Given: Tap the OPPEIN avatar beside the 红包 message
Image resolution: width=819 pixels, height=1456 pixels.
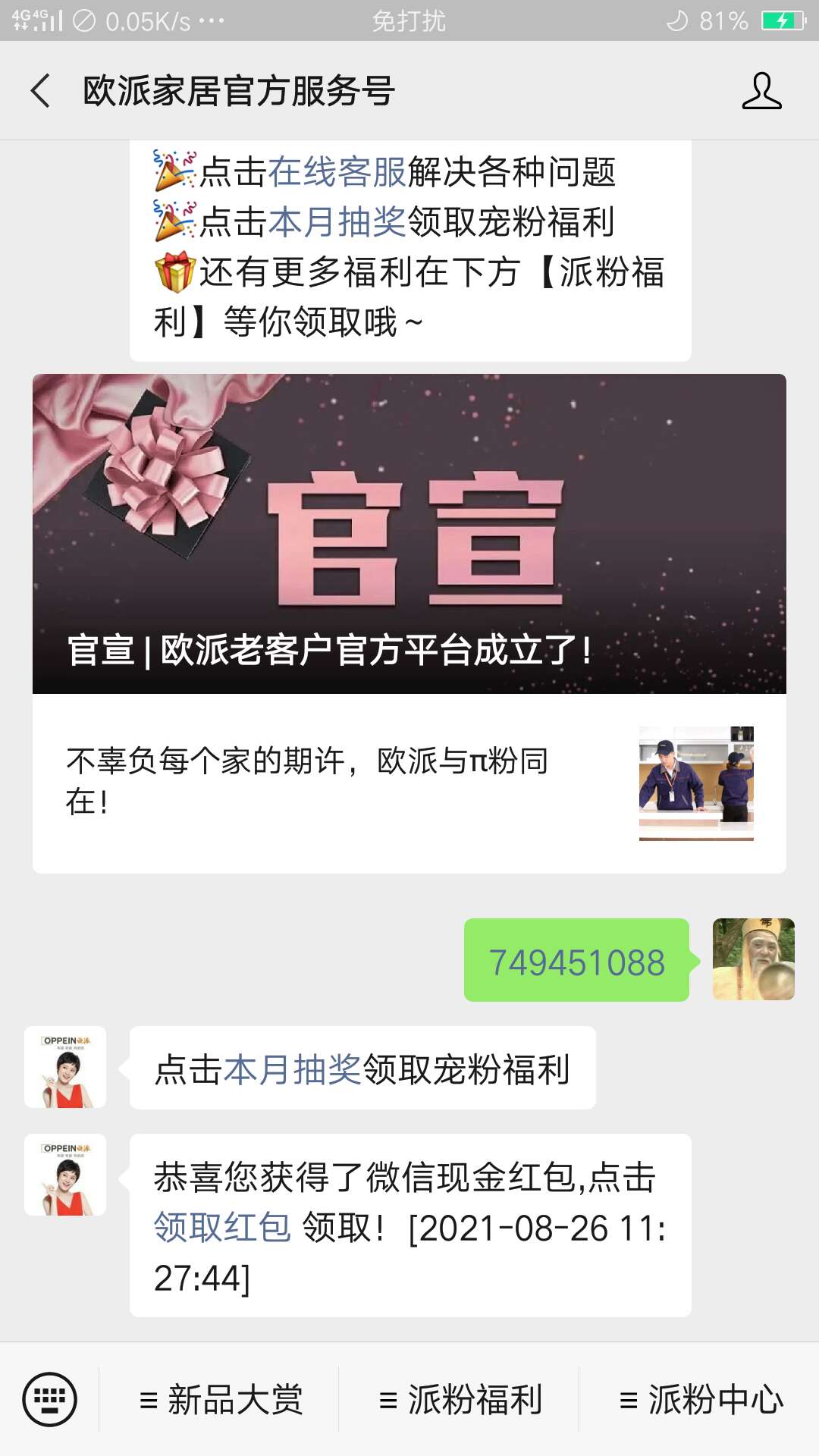Looking at the screenshot, I should [x=65, y=1175].
